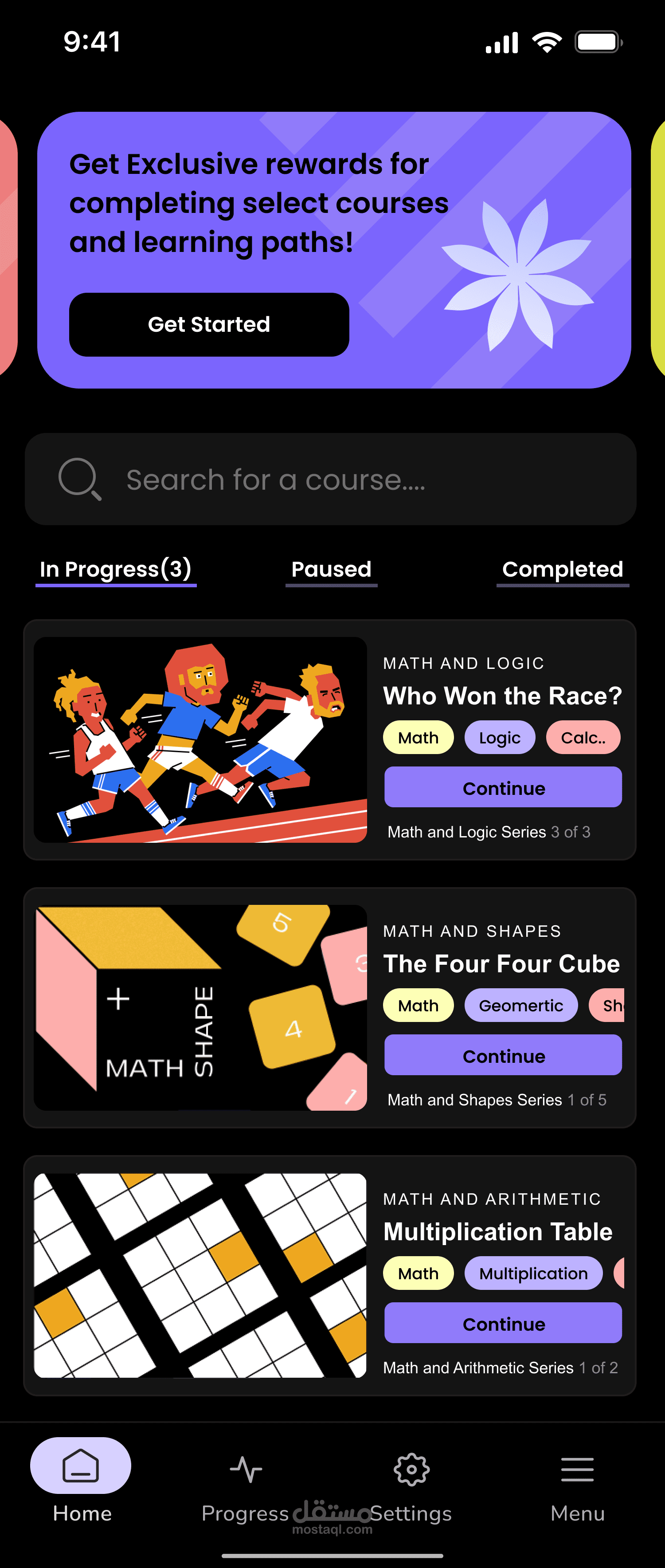Open The Four Four Cube course image
Viewport: 665px width, 1568px height.
(x=200, y=1007)
